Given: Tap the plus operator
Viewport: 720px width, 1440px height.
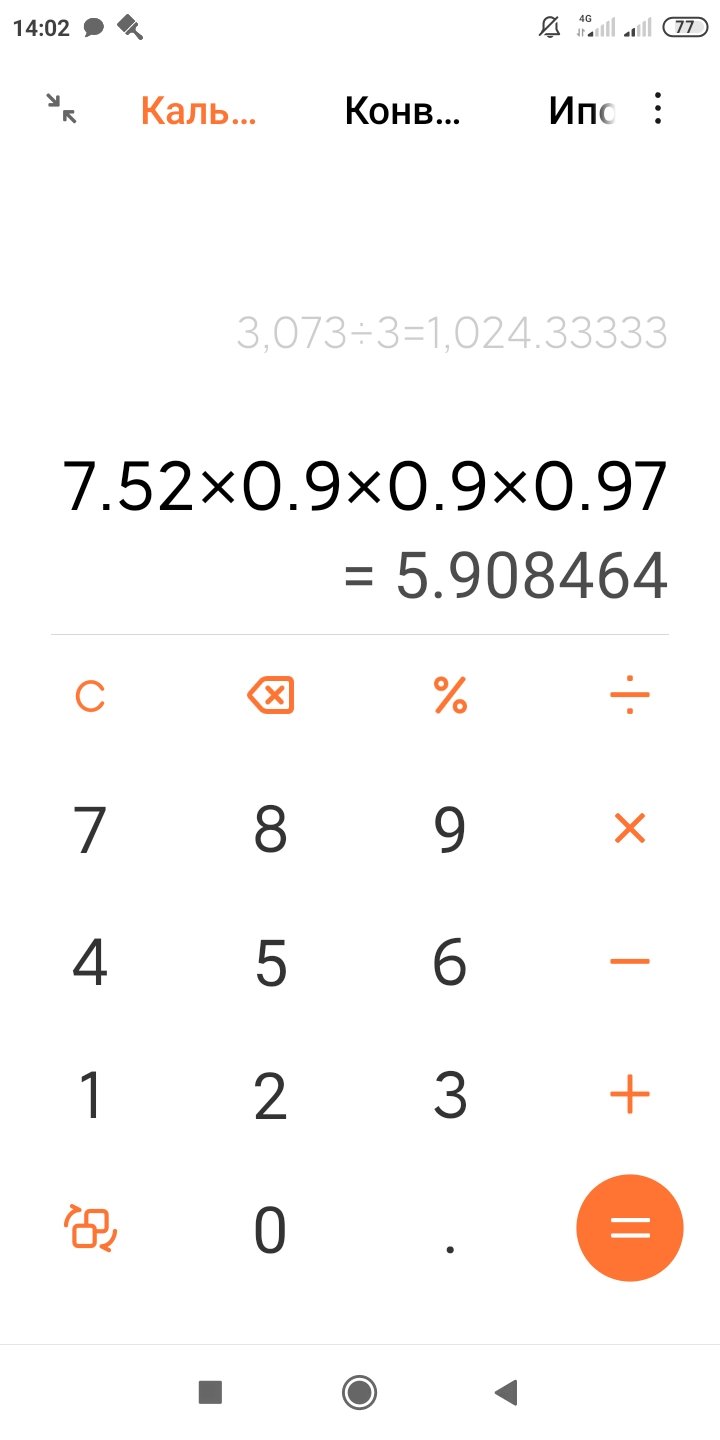Looking at the screenshot, I should click(x=630, y=1095).
